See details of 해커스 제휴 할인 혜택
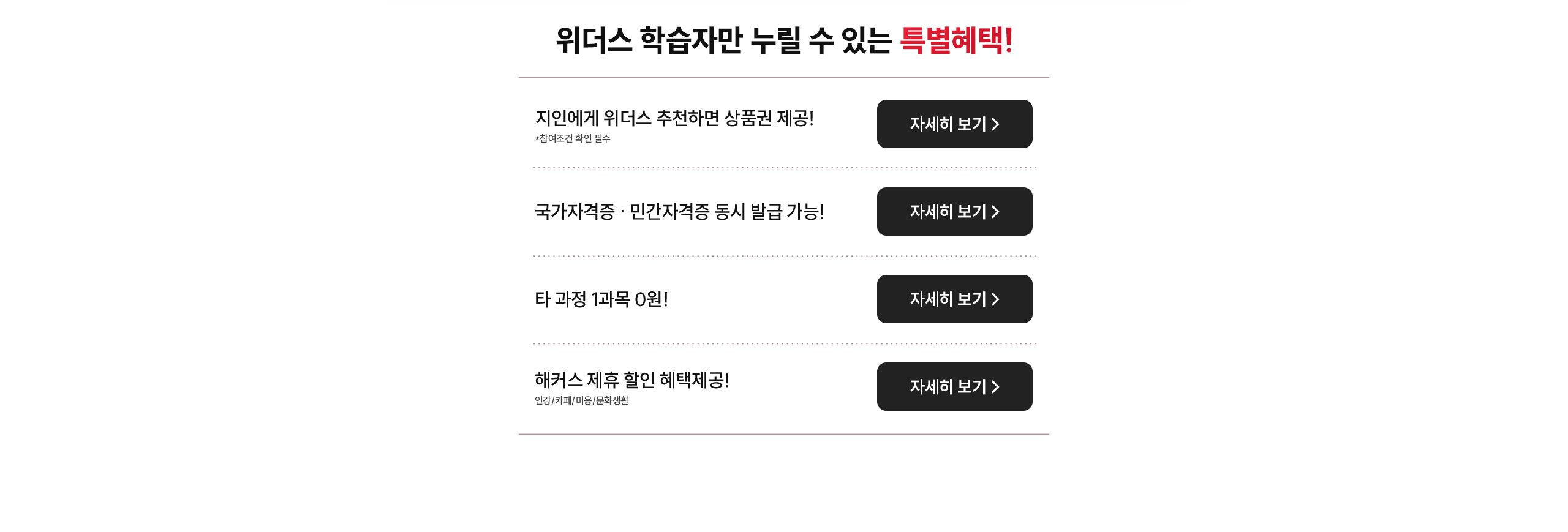Image resolution: width=1568 pixels, height=532 pixels. point(954,387)
